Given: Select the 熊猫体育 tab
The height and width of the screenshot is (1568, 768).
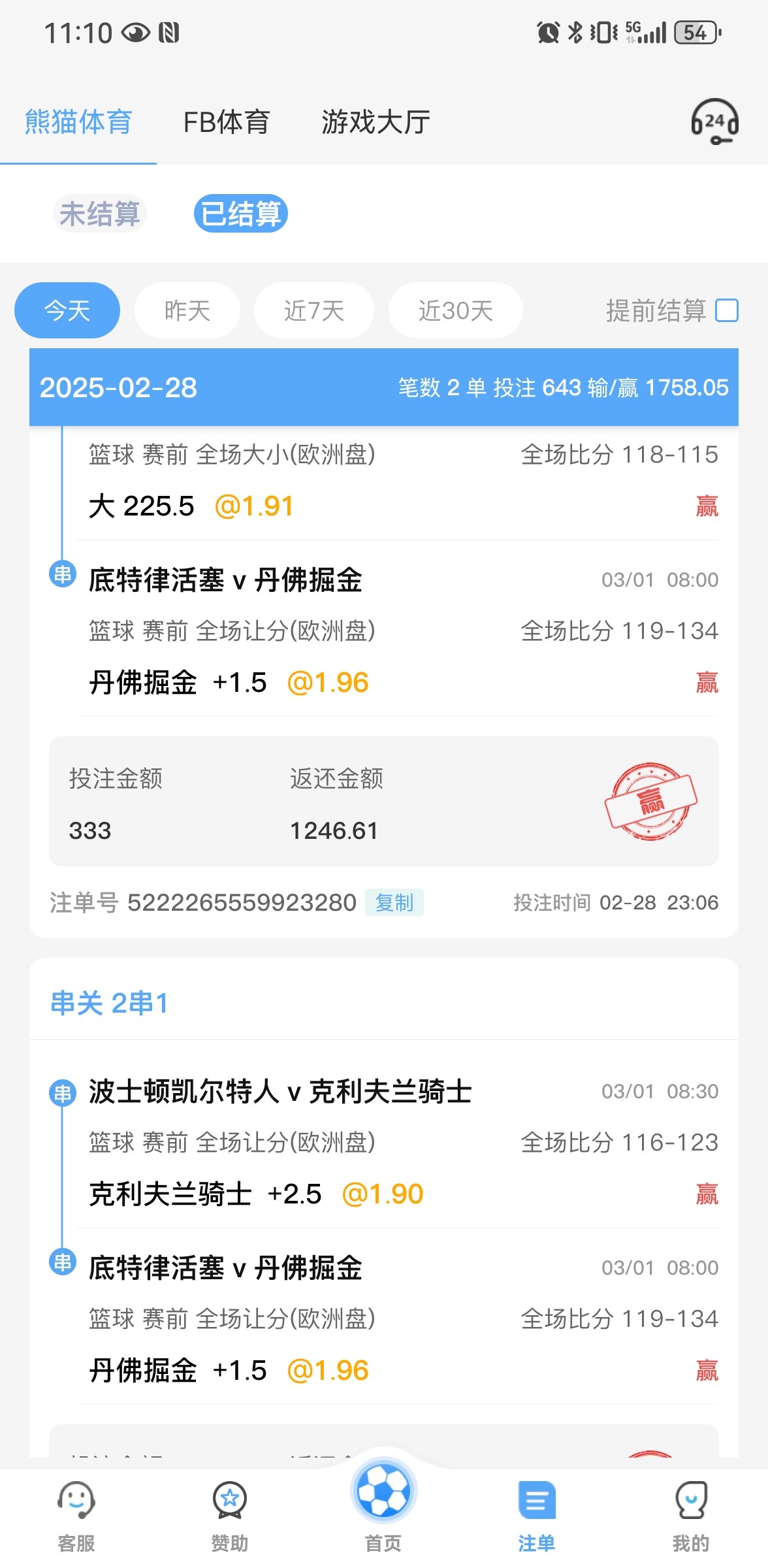Looking at the screenshot, I should pos(78,122).
